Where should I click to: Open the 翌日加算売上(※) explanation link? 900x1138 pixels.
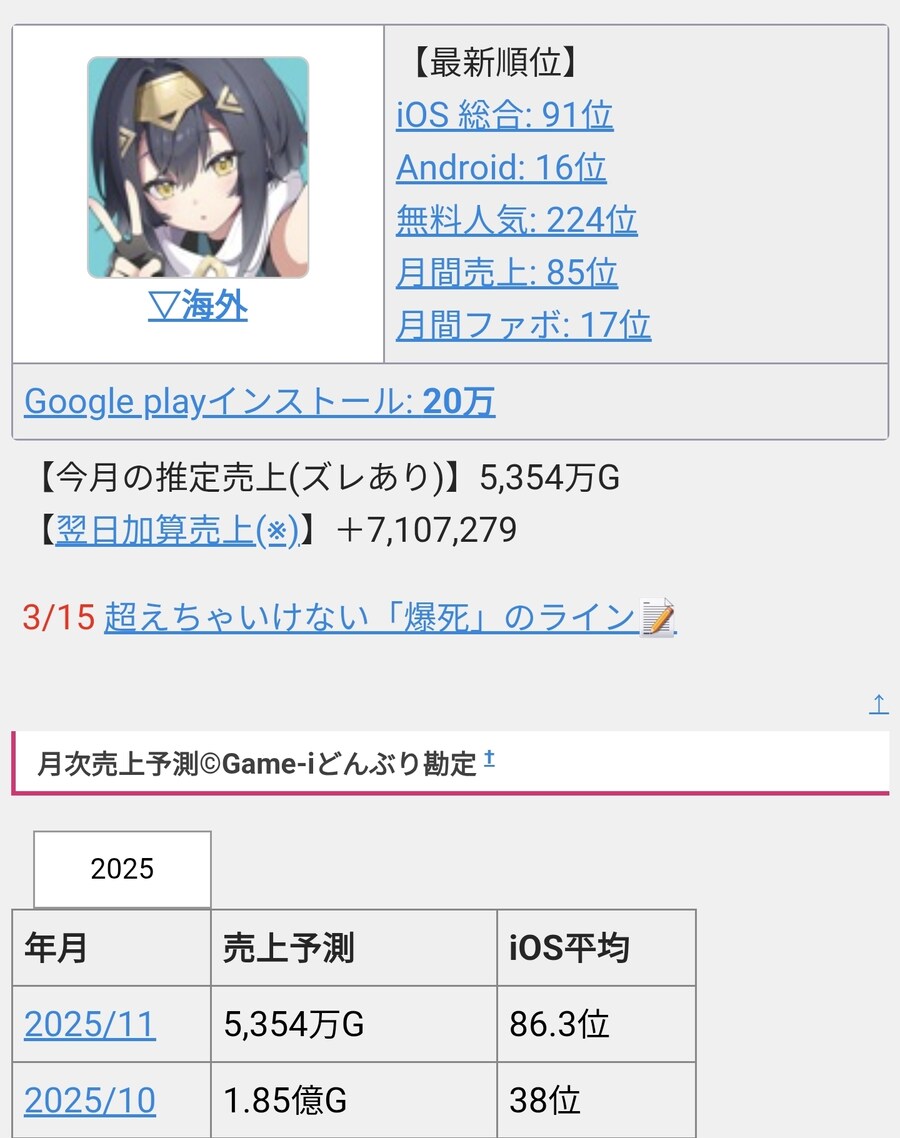(177, 530)
